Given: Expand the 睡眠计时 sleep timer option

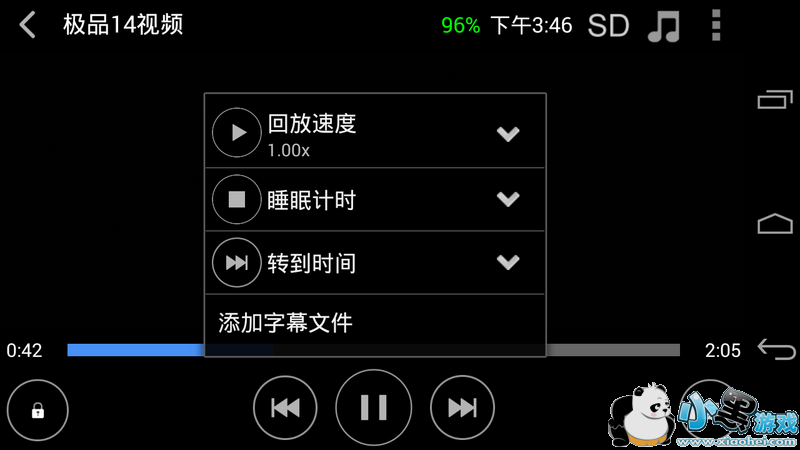Looking at the screenshot, I should point(508,199).
